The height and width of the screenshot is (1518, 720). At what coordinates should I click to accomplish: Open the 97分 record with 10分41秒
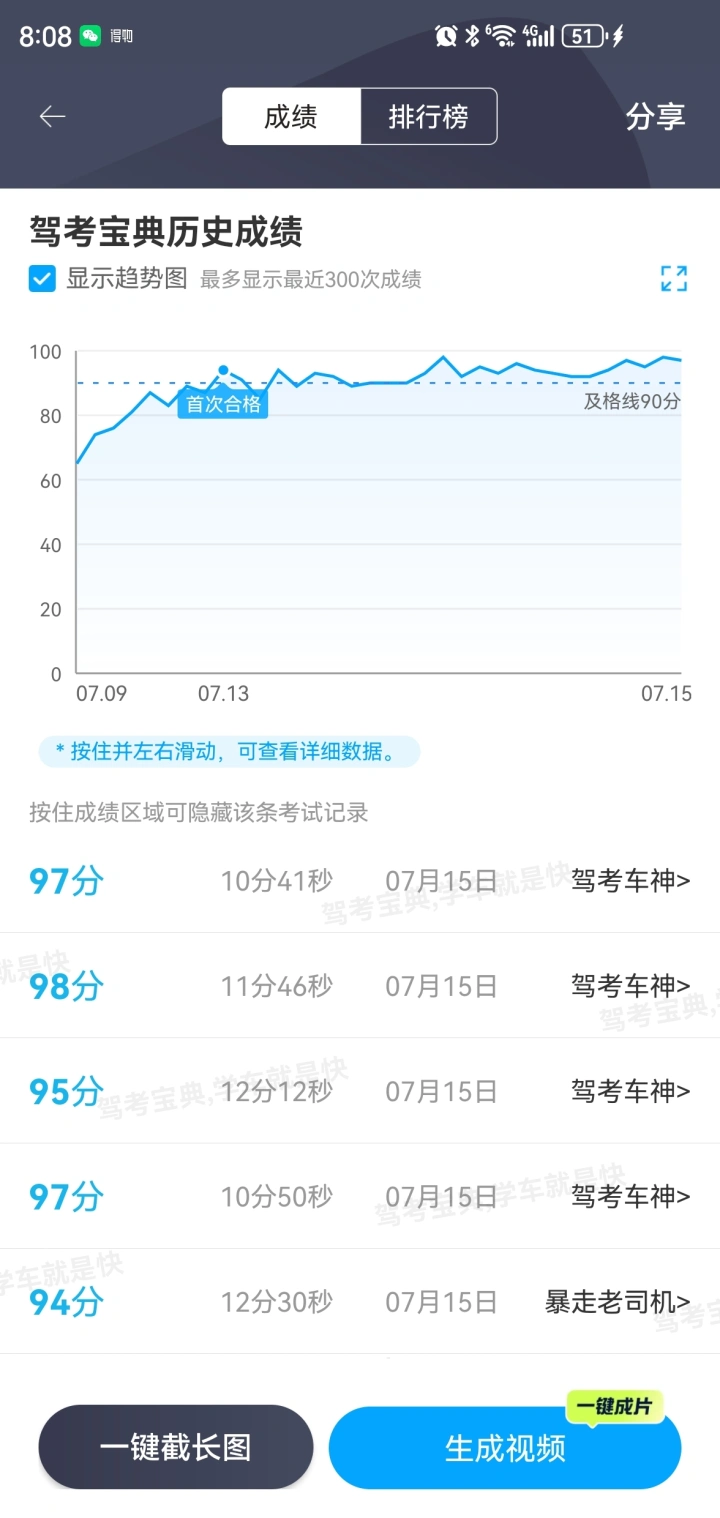[360, 881]
